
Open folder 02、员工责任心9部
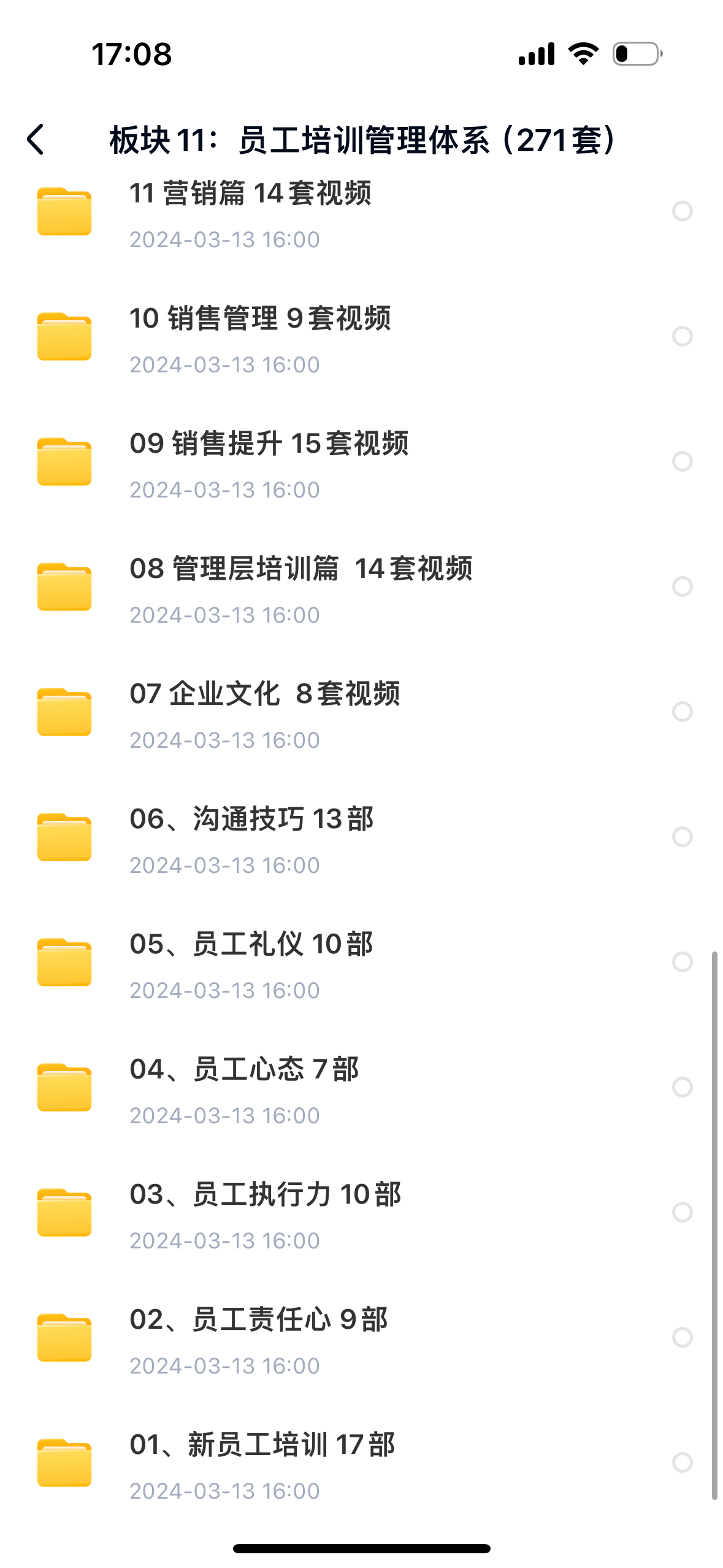coord(258,1338)
